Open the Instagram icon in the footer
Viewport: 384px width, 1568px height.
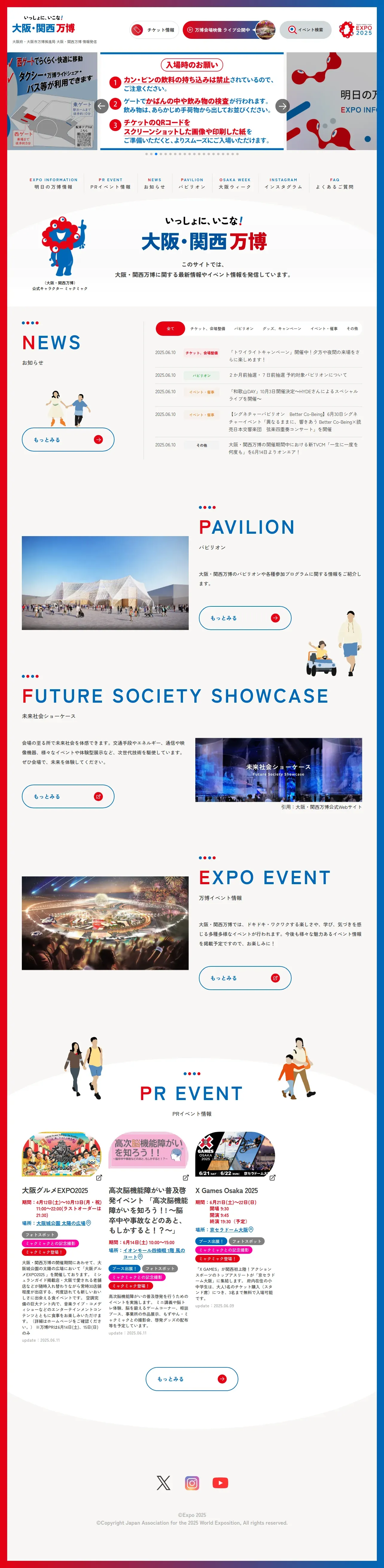[x=192, y=1483]
